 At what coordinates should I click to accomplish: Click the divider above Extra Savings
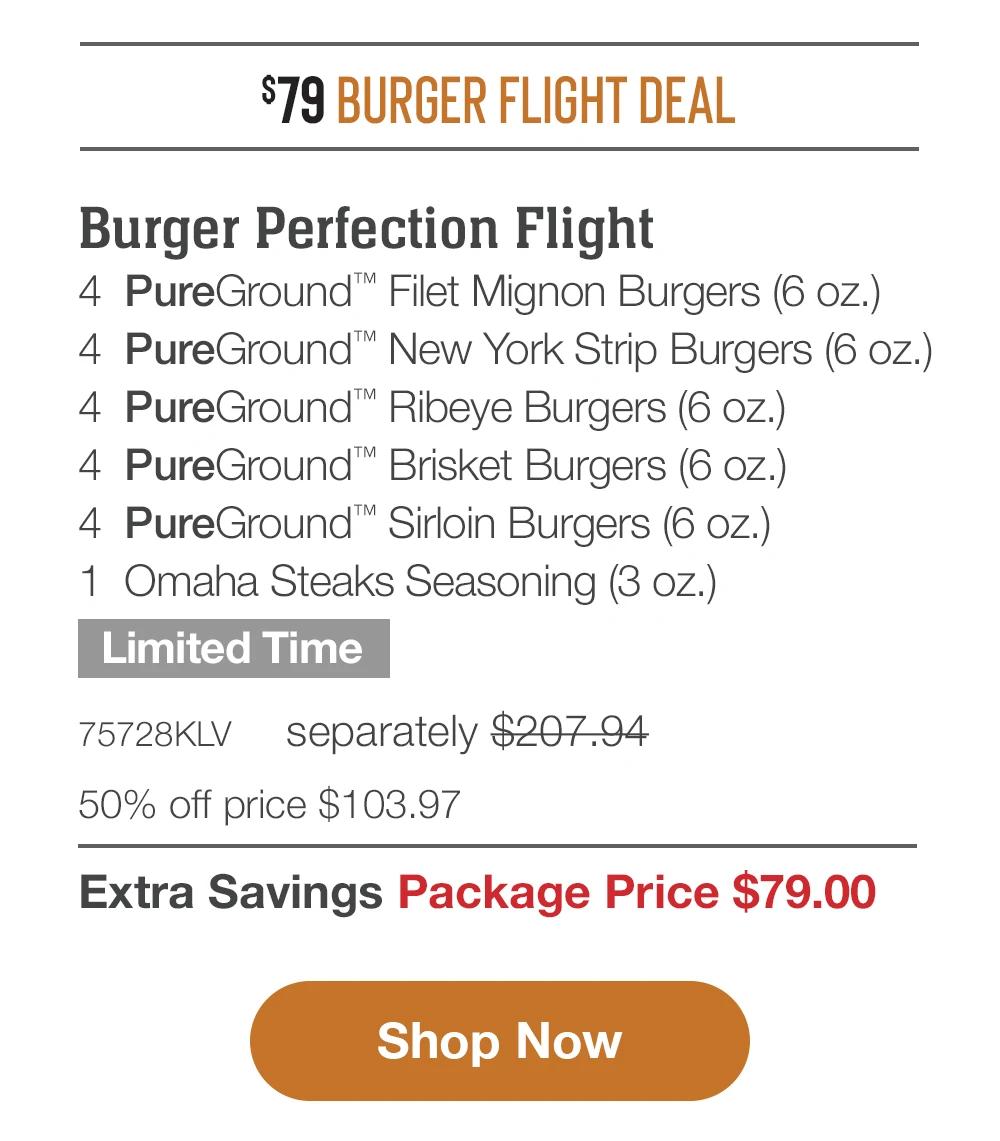[500, 842]
